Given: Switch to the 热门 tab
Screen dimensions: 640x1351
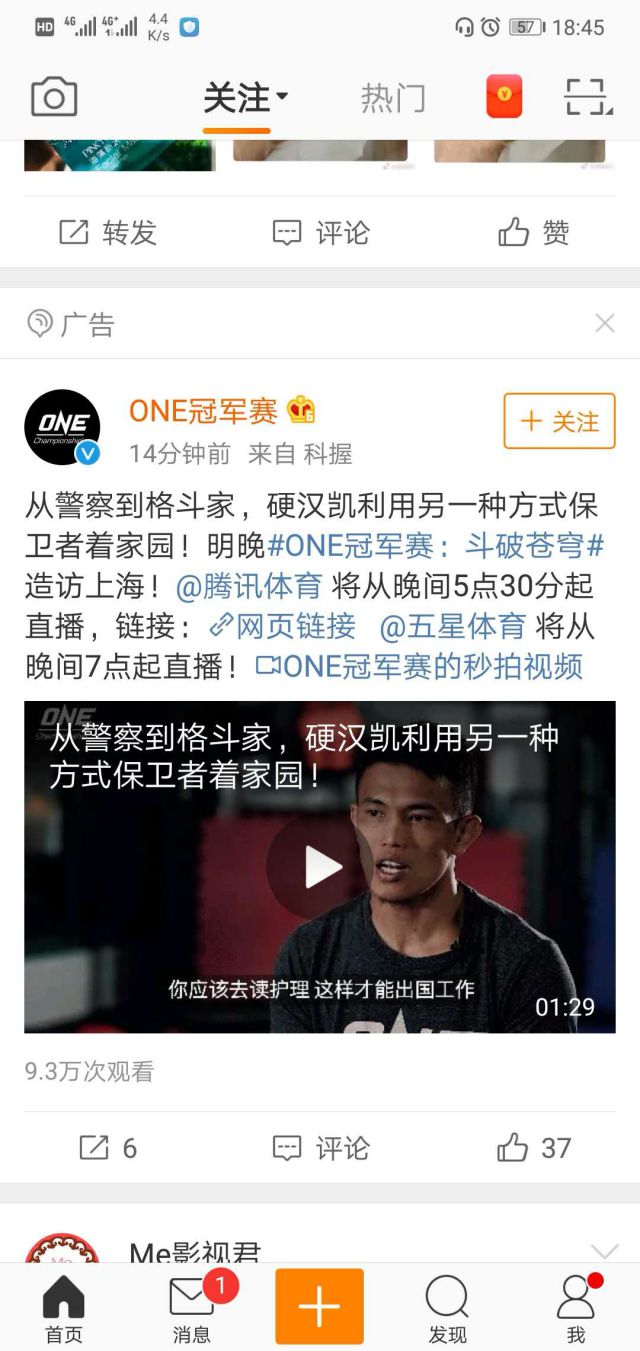Looking at the screenshot, I should pos(393,98).
